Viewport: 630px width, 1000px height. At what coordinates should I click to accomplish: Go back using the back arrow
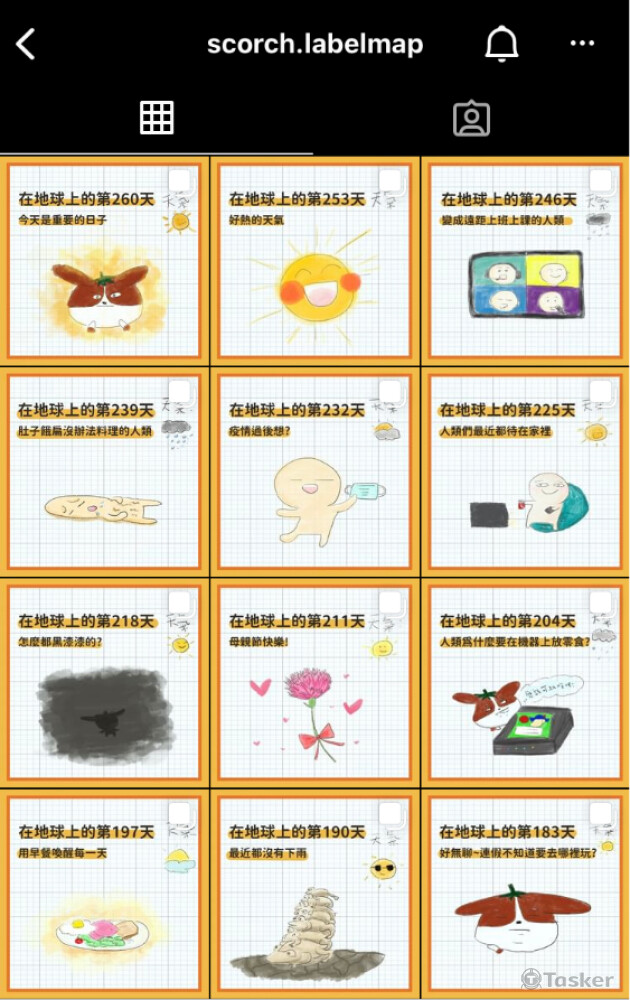point(26,44)
